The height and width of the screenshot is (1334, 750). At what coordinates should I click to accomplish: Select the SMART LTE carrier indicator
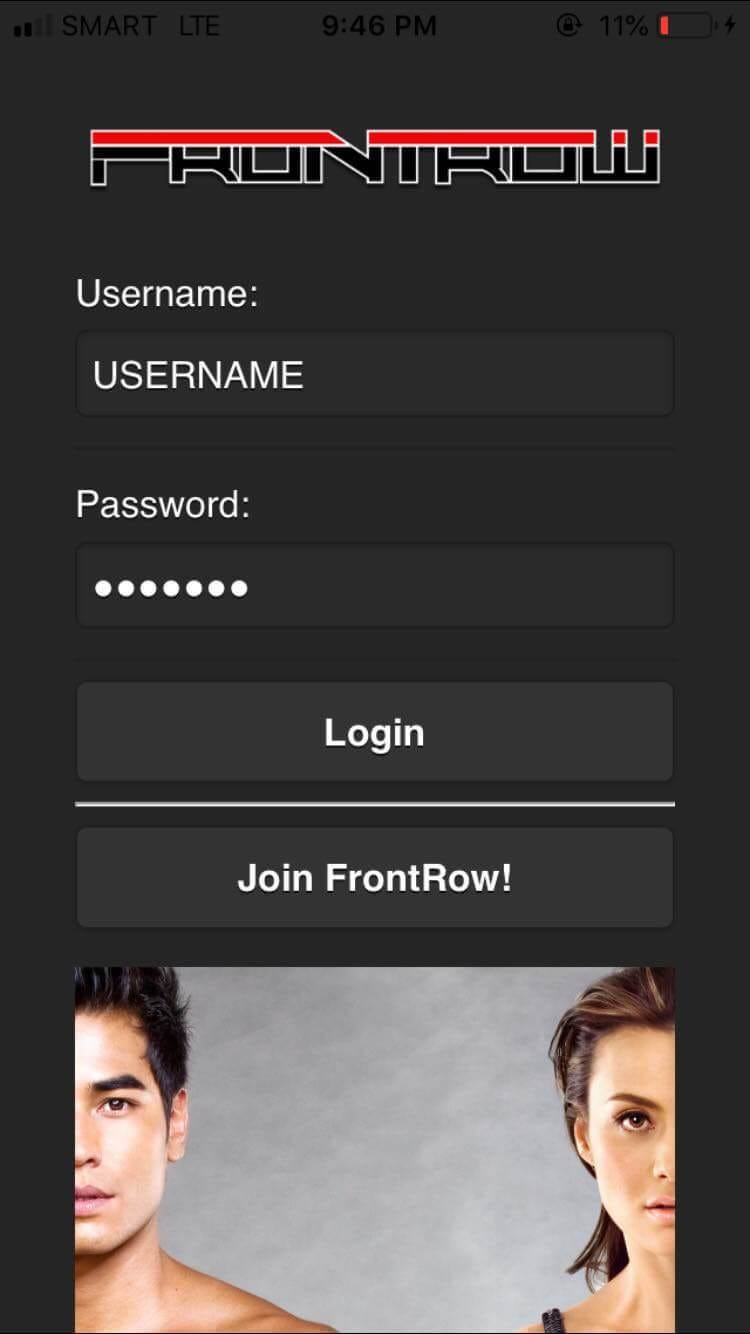click(x=140, y=25)
